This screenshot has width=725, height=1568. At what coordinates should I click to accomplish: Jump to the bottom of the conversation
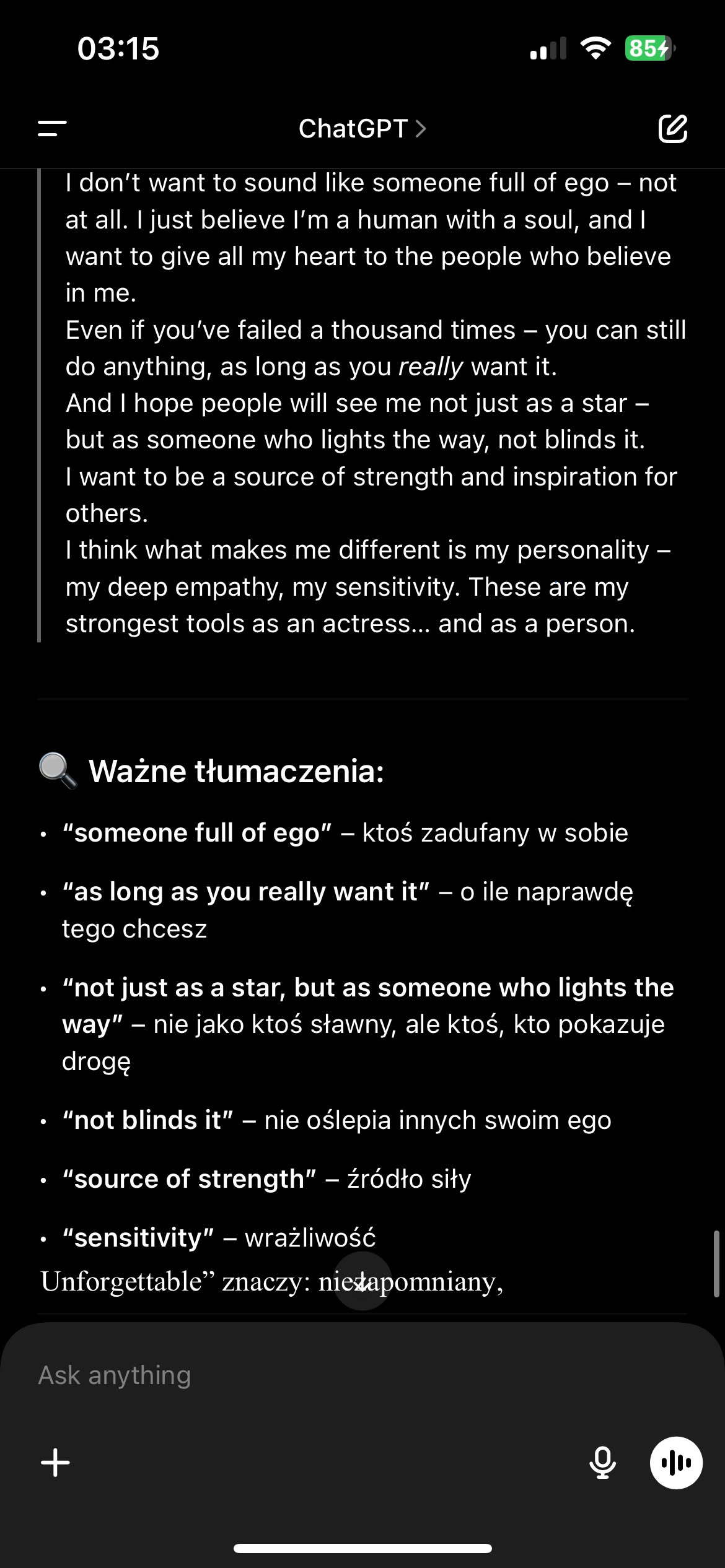[x=362, y=1281]
